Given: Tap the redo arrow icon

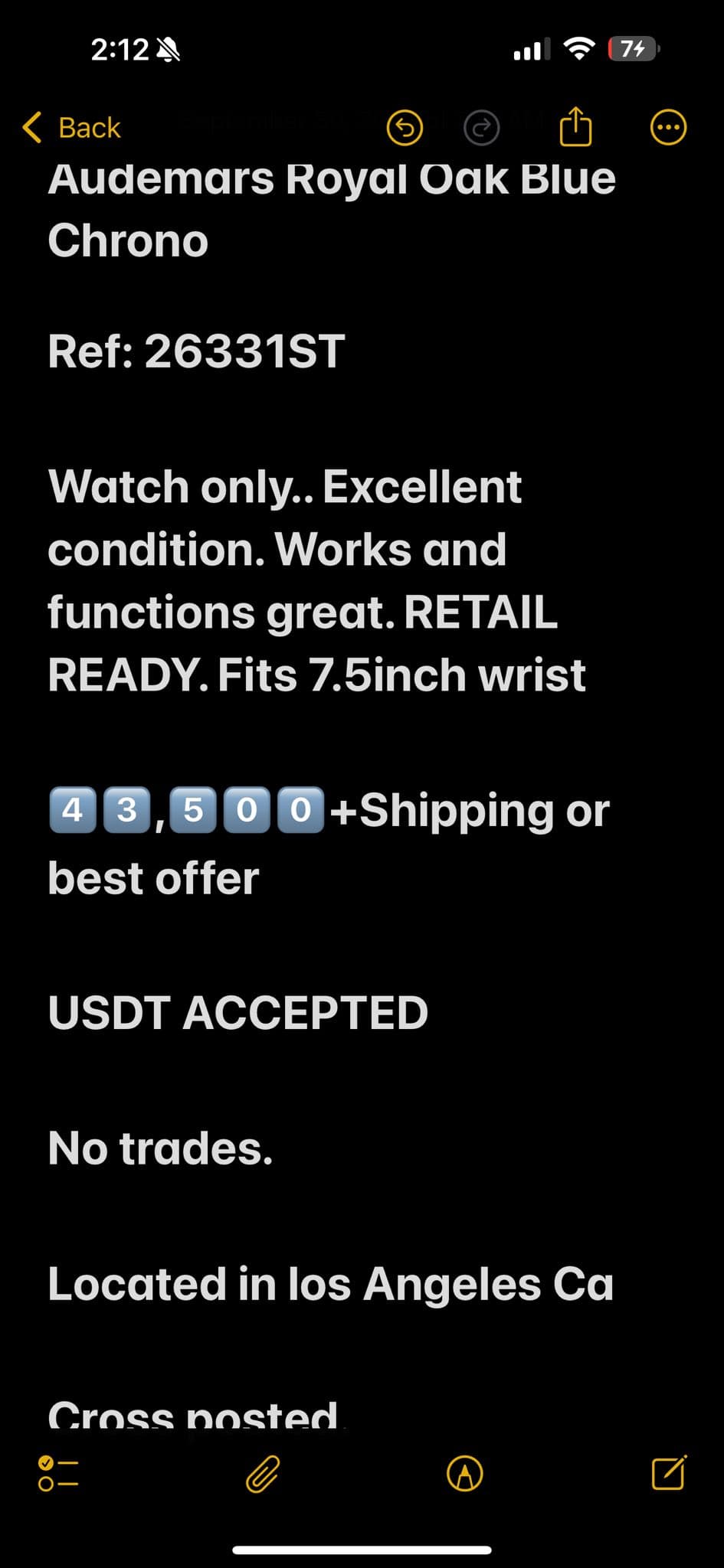Looking at the screenshot, I should [x=482, y=128].
